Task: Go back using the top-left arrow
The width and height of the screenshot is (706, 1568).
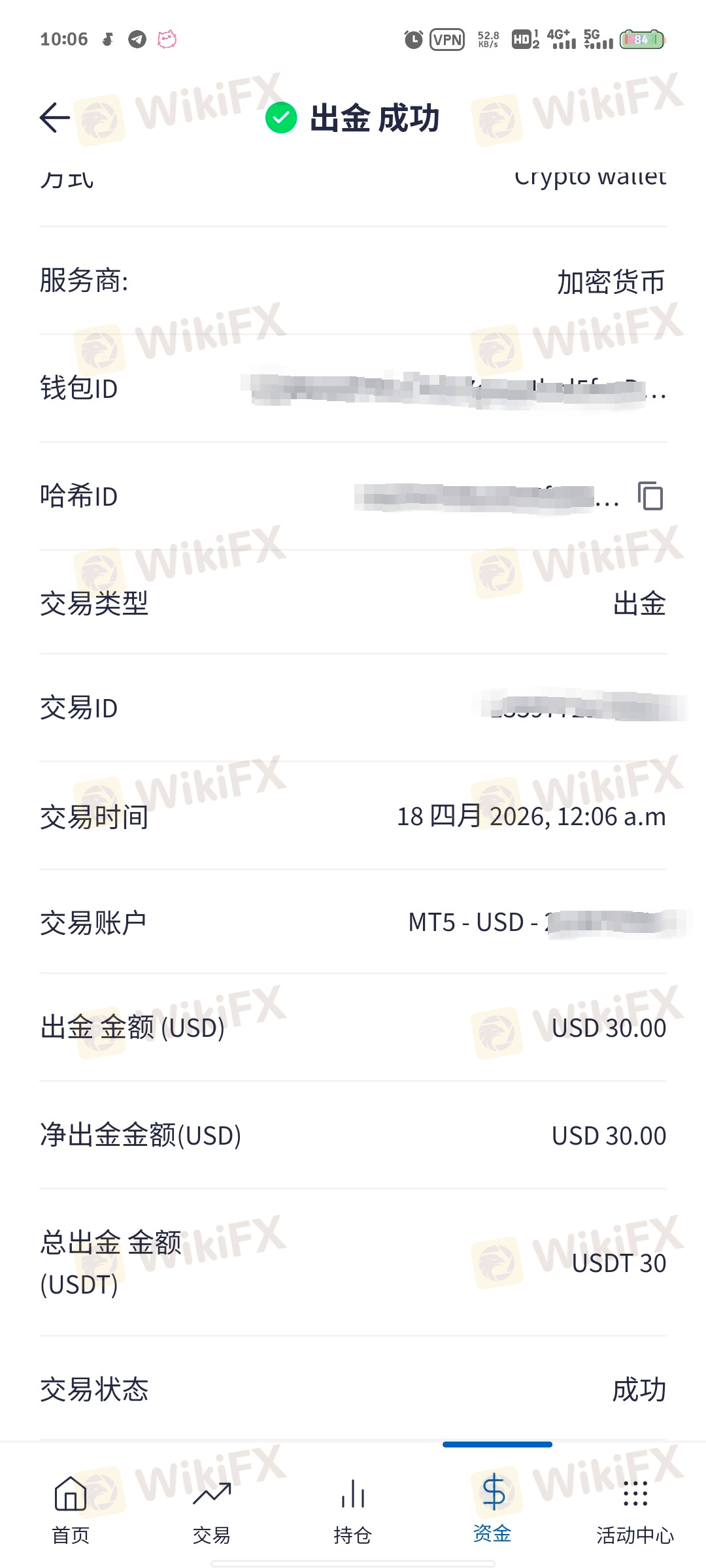Action: pyautogui.click(x=55, y=118)
